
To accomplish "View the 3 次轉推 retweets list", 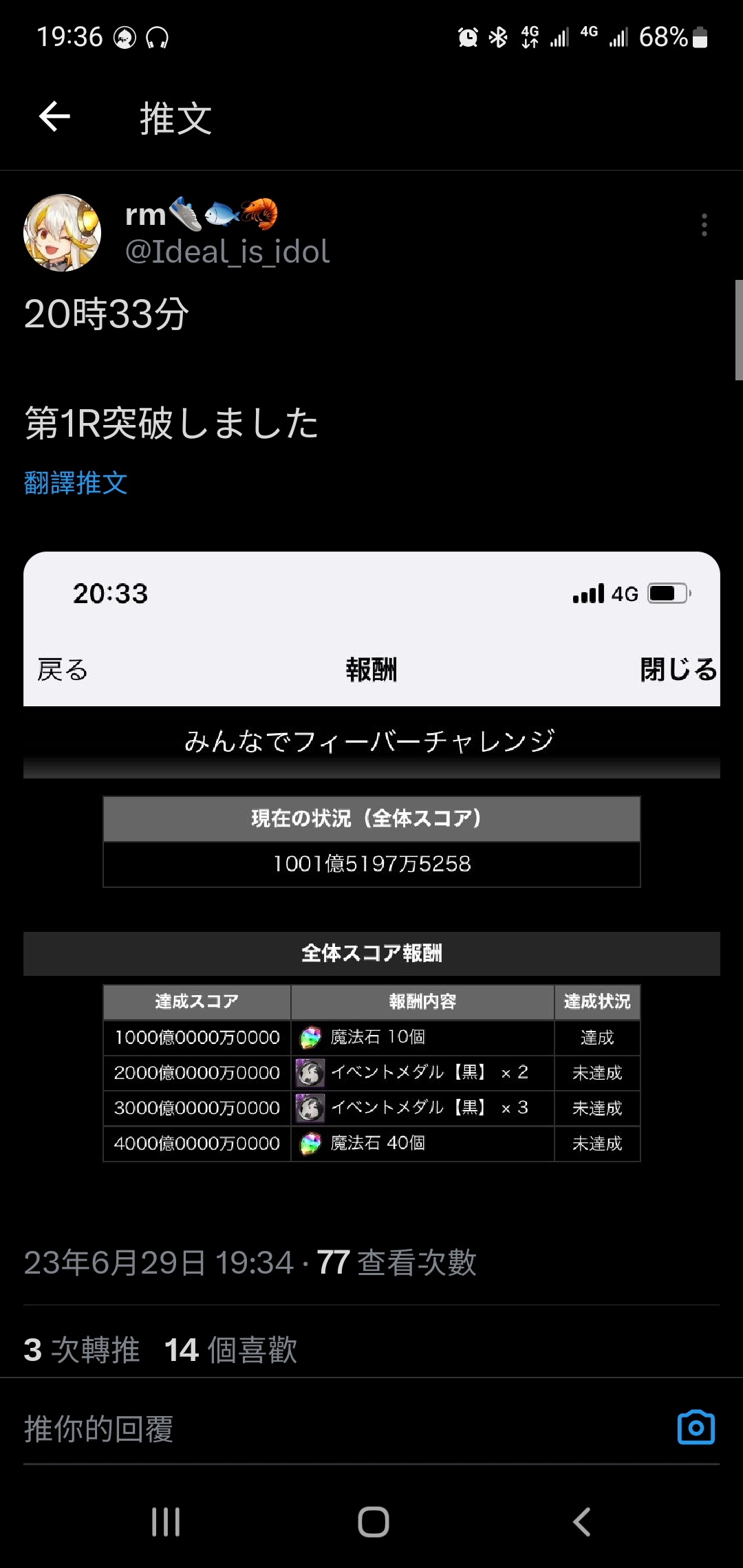I will (x=82, y=1349).
